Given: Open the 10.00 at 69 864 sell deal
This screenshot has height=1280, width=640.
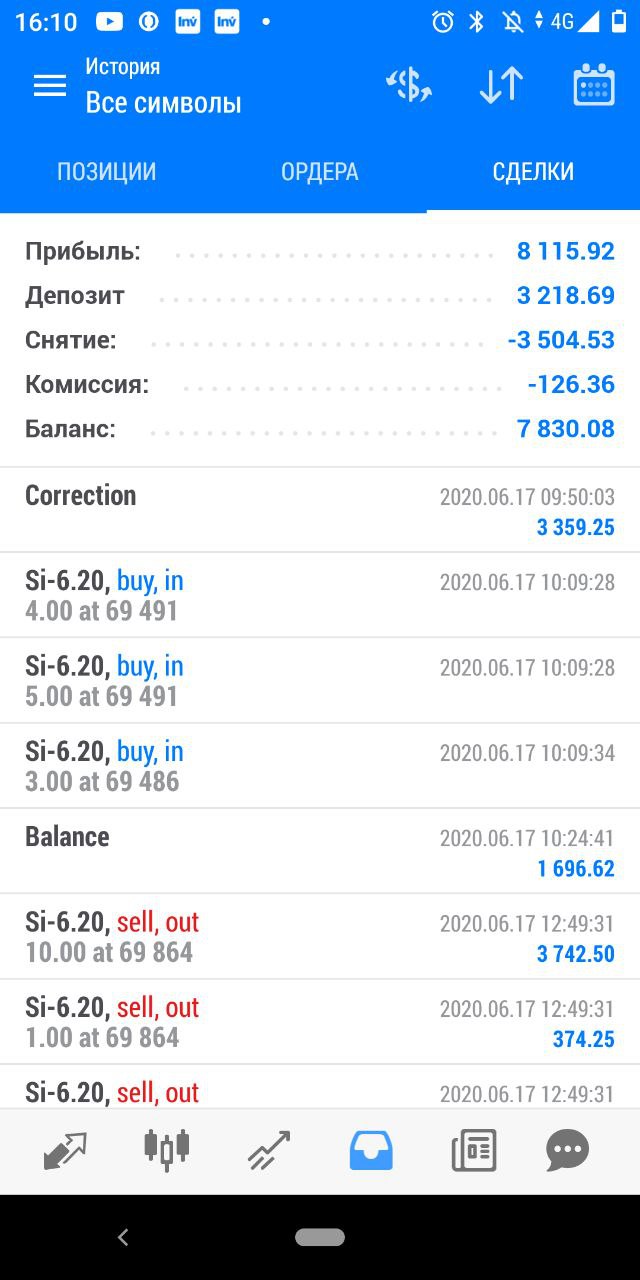Looking at the screenshot, I should [x=320, y=936].
